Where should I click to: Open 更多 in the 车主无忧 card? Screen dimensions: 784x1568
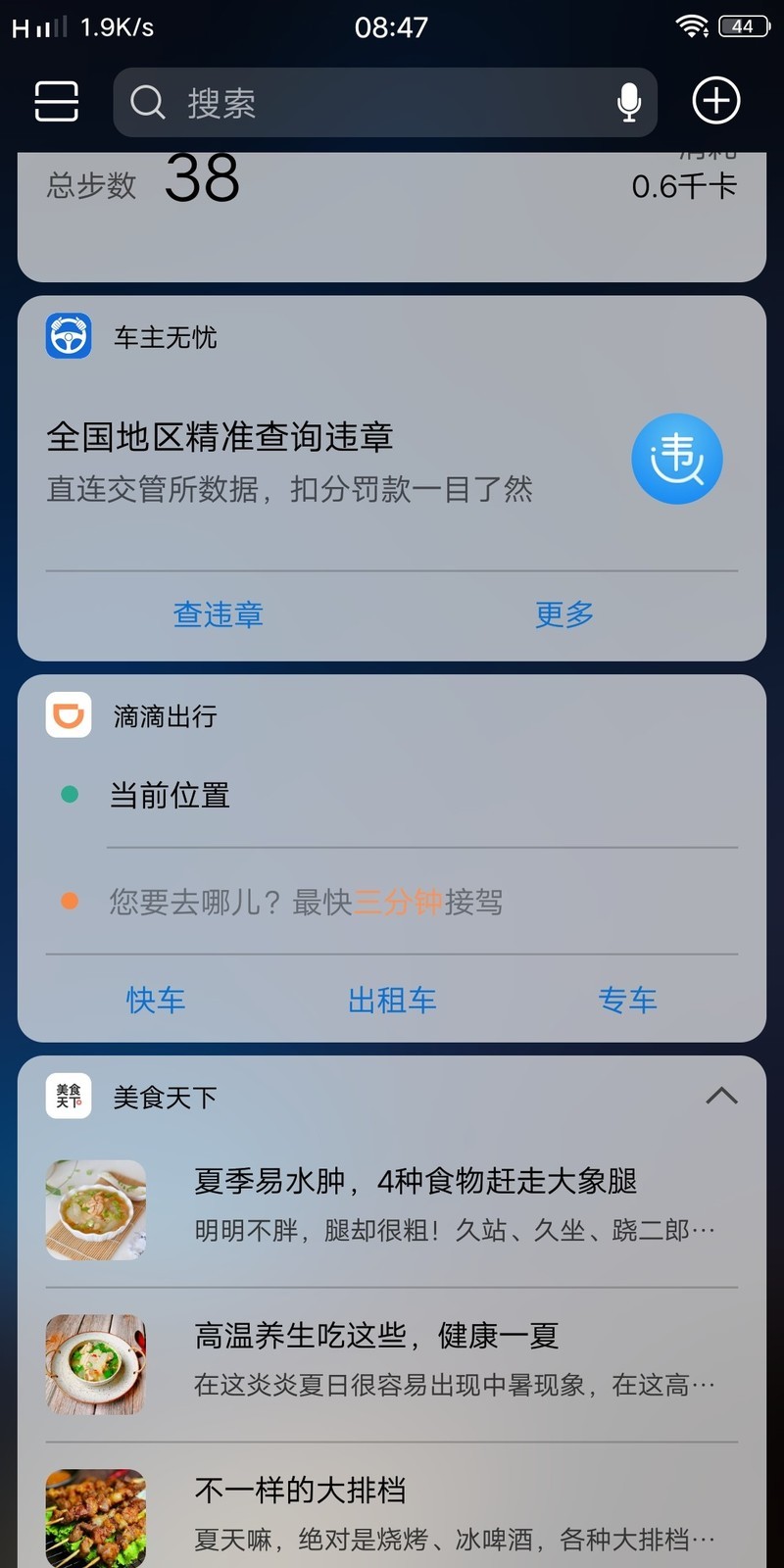pyautogui.click(x=563, y=614)
